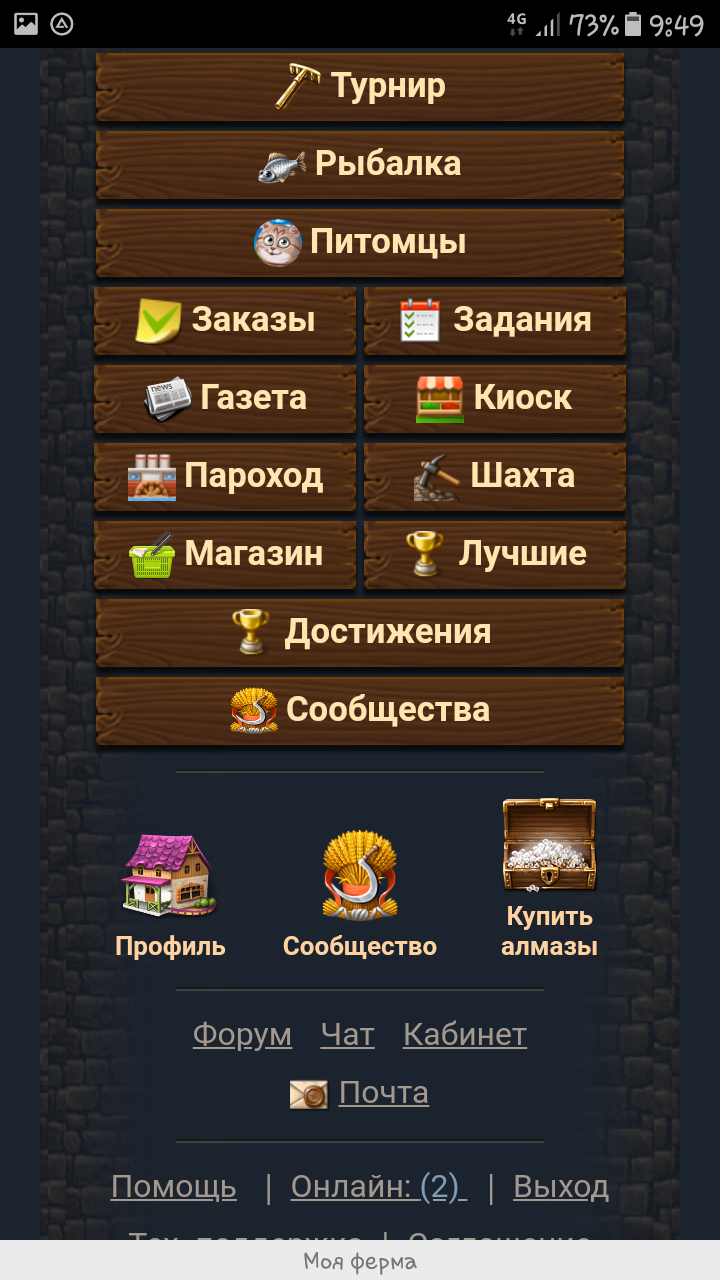Read the Газета newspaper
The height and width of the screenshot is (1280, 720).
(225, 398)
